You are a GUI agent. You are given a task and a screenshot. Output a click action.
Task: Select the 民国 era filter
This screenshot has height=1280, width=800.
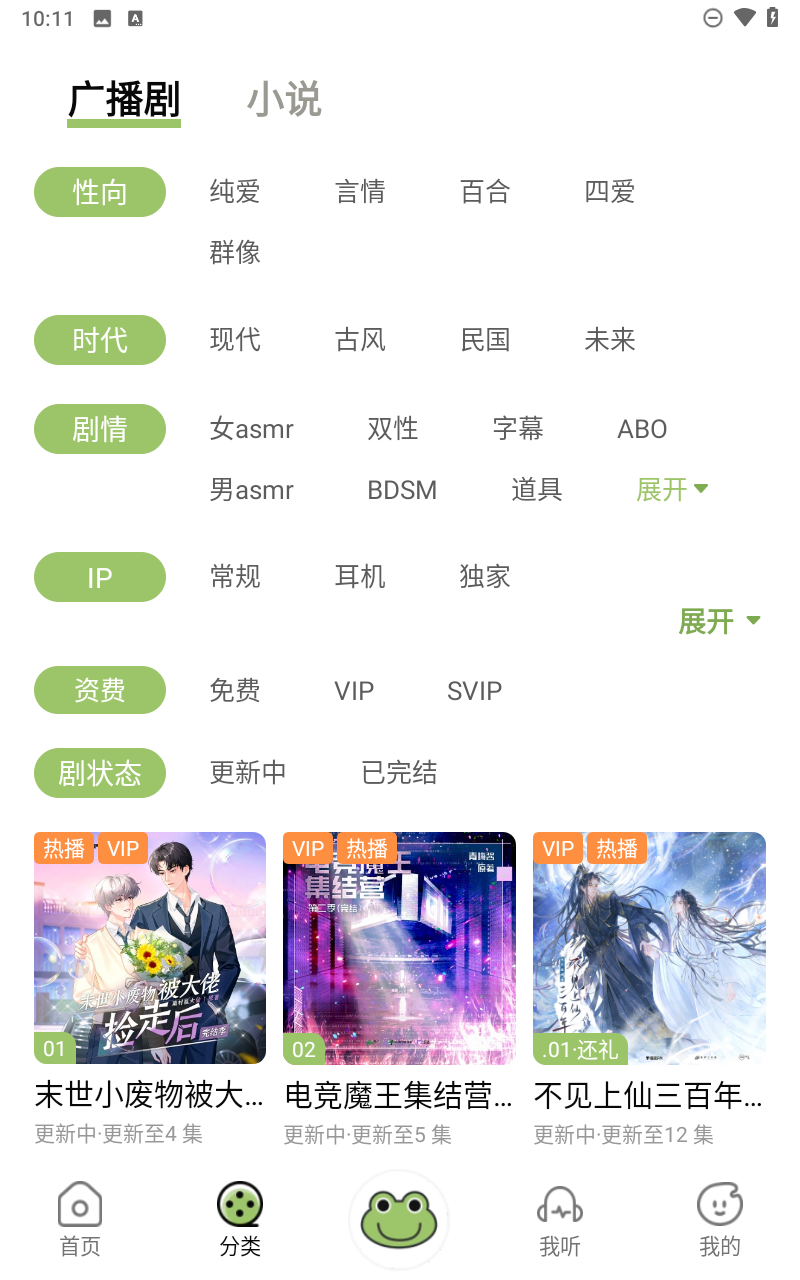click(x=485, y=339)
